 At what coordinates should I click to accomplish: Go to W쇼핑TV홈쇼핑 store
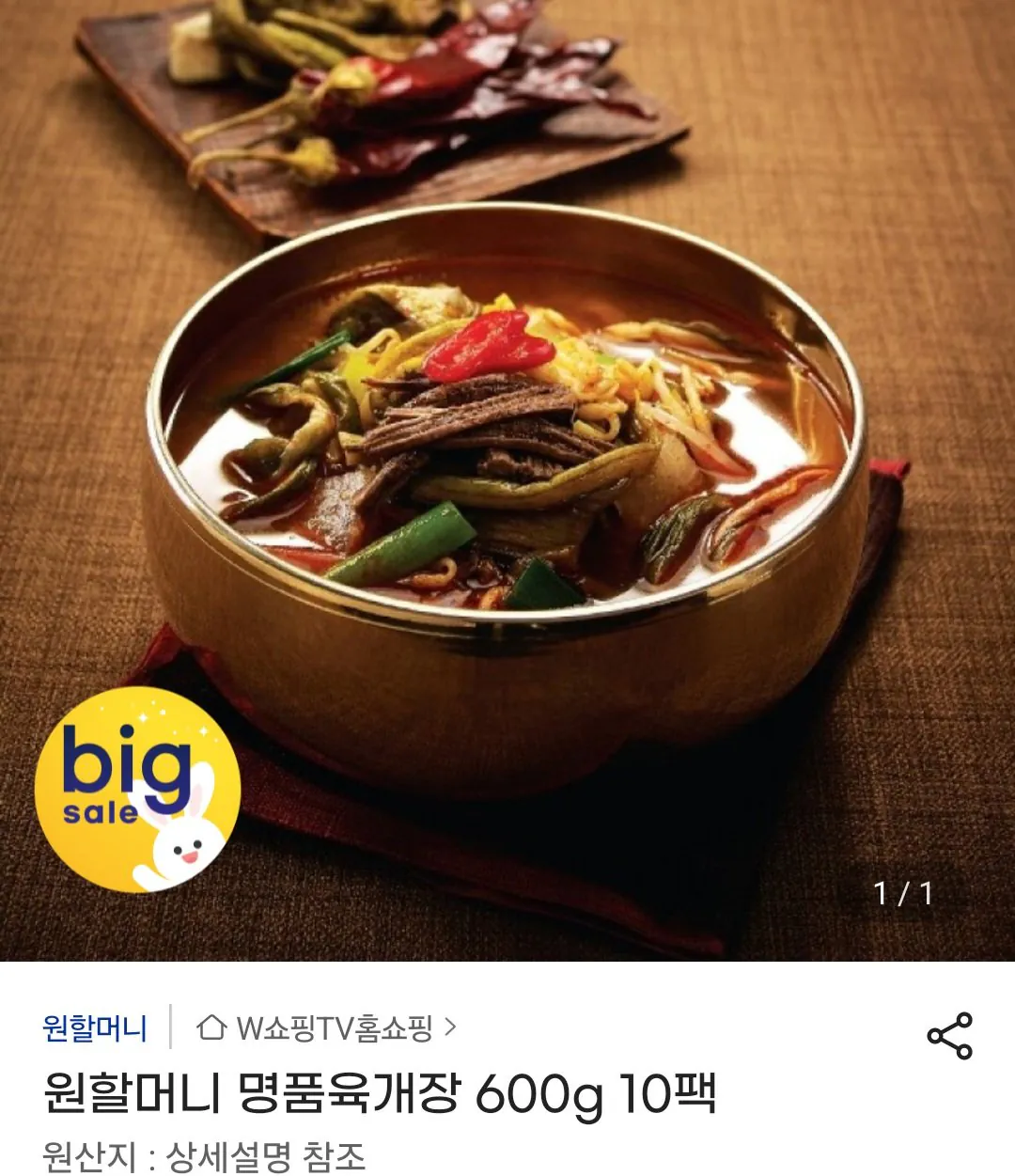point(326,1027)
